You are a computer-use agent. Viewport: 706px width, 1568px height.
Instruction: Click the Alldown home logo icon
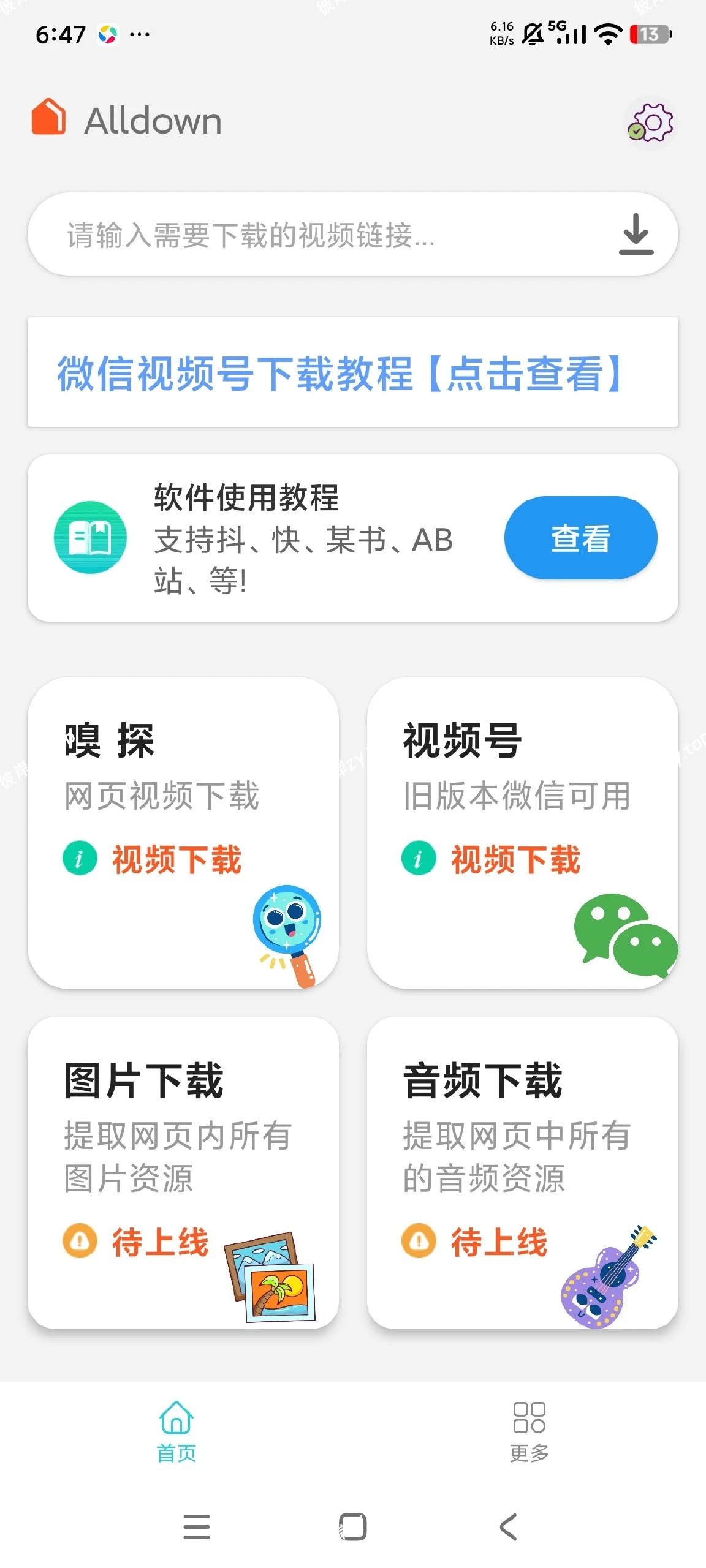click(50, 119)
